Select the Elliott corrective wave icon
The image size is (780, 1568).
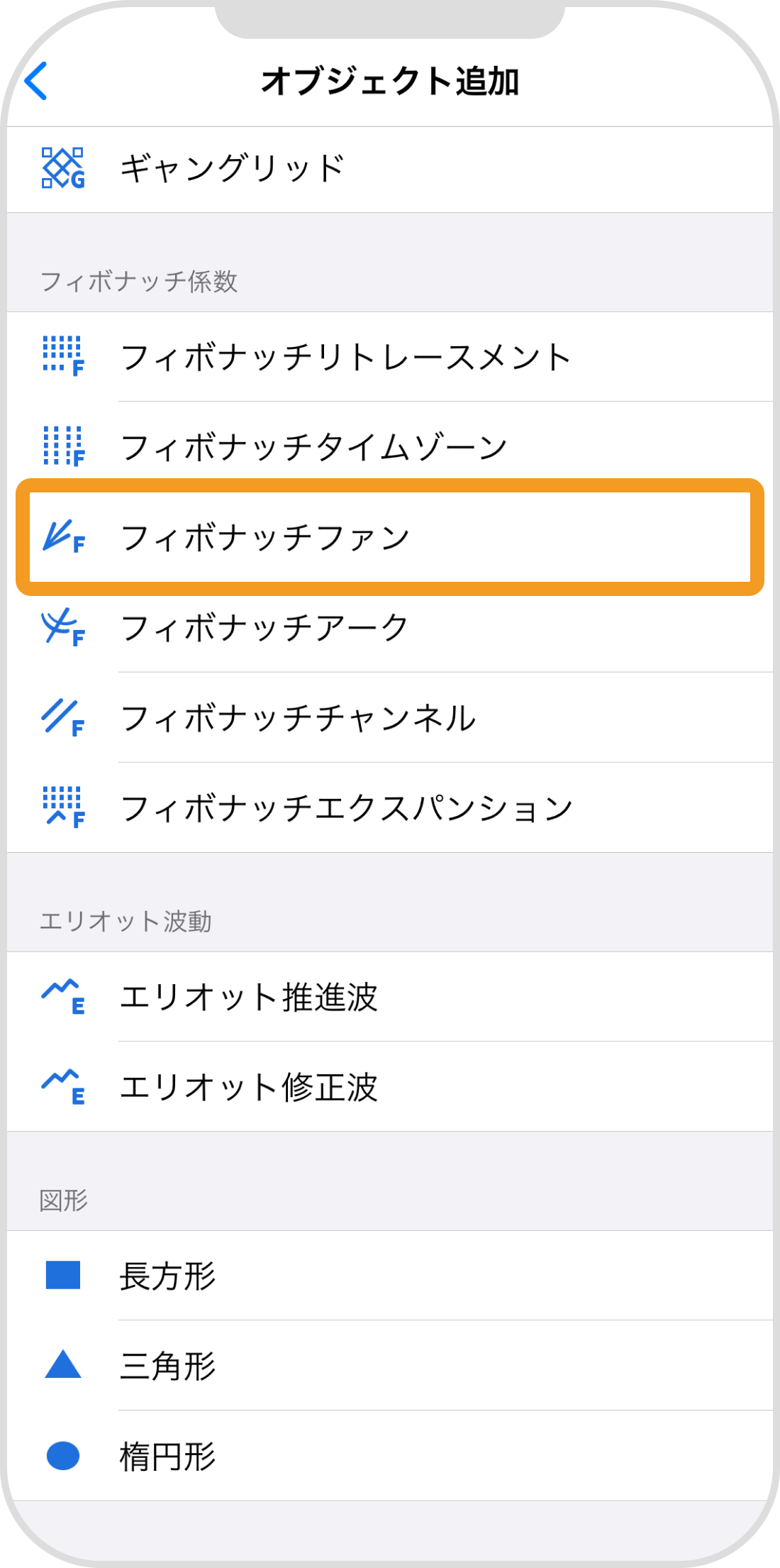pos(64,1086)
